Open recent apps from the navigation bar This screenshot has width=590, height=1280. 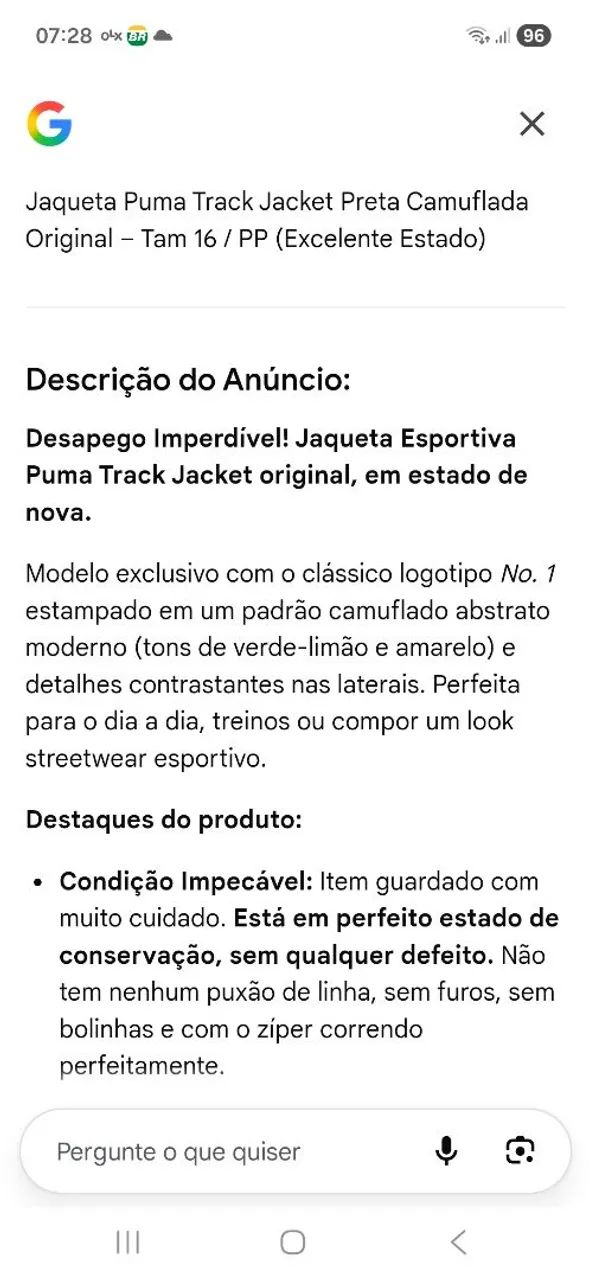(x=127, y=1242)
